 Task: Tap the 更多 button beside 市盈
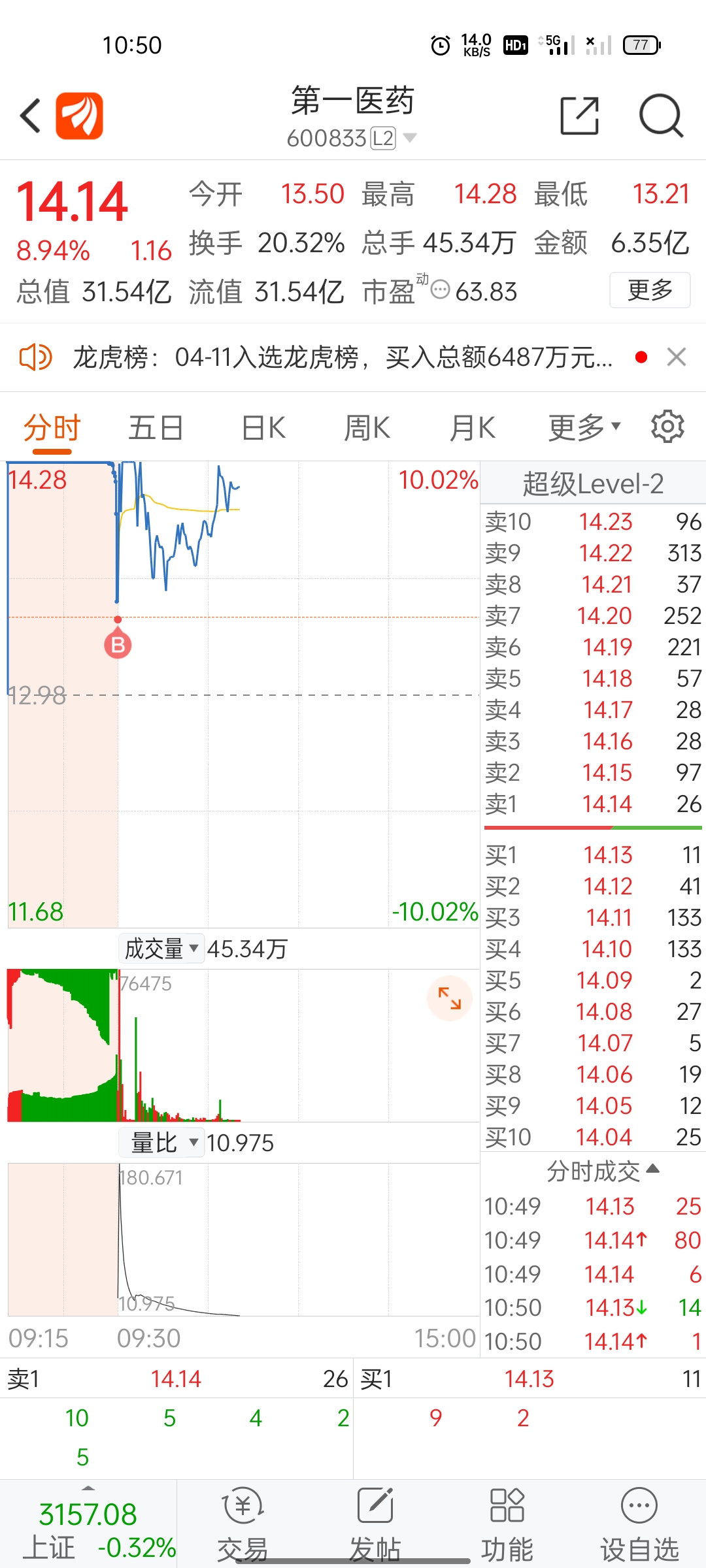pos(650,290)
